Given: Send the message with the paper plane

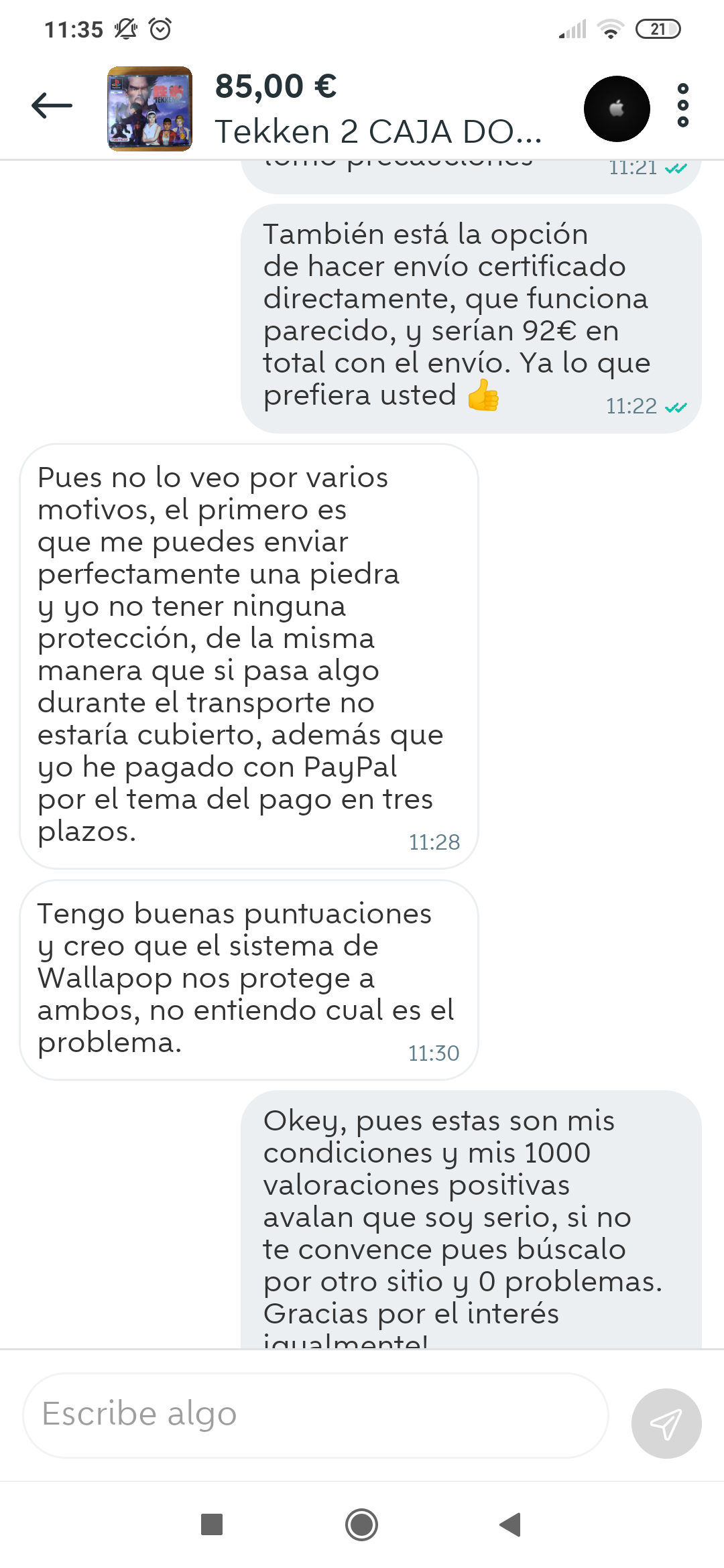Looking at the screenshot, I should tap(666, 1423).
